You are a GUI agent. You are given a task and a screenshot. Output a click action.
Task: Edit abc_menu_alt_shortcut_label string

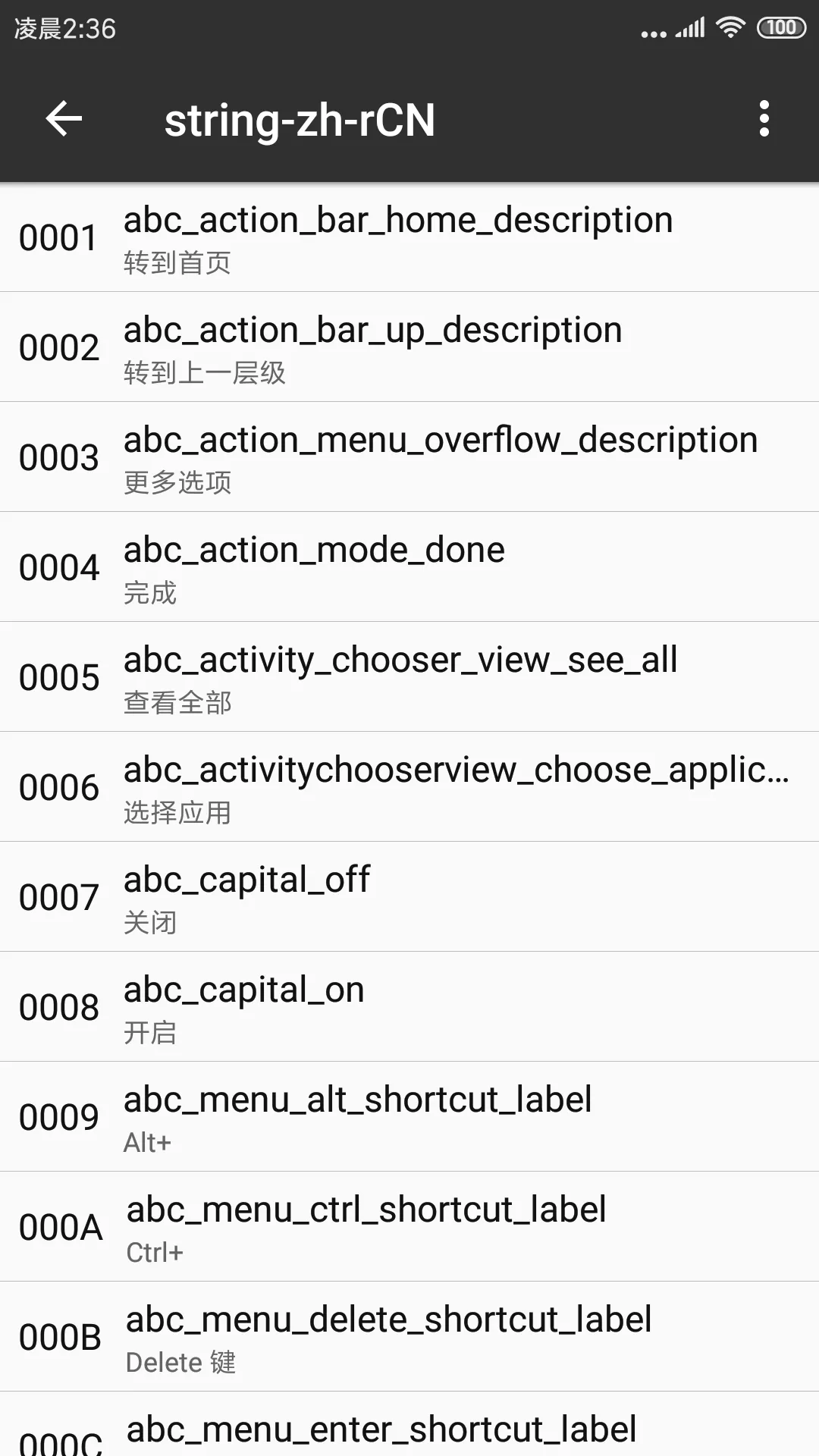(409, 1118)
